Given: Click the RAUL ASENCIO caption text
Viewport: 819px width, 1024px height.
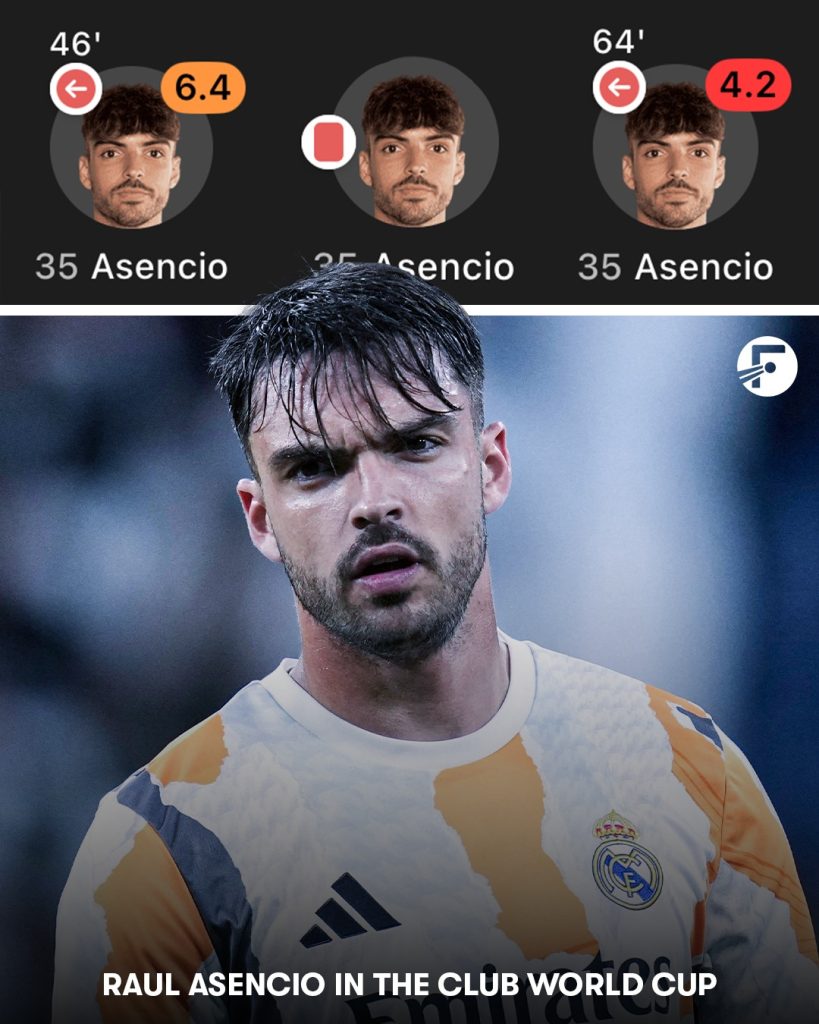Looking at the screenshot, I should (409, 985).
